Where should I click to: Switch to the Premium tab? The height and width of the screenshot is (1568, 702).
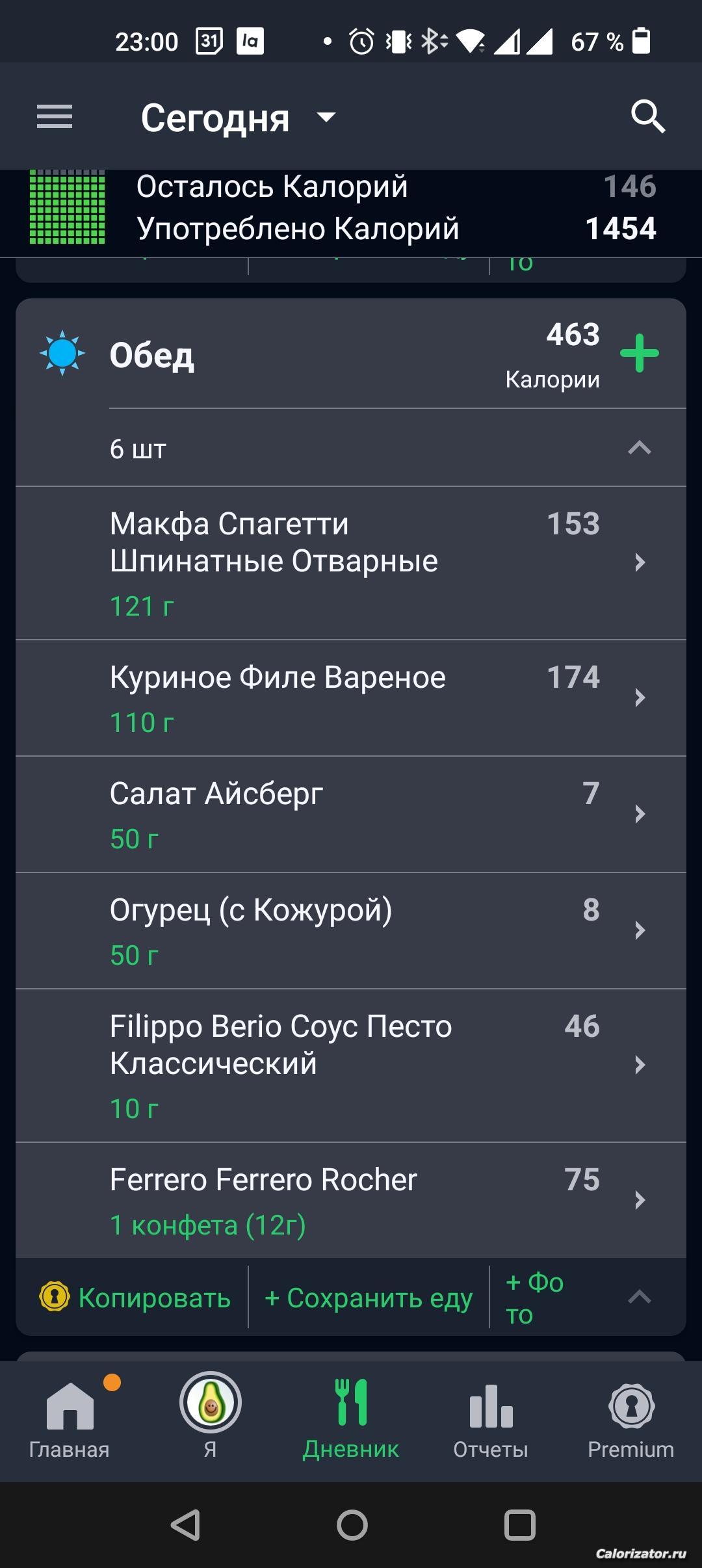(x=630, y=1422)
